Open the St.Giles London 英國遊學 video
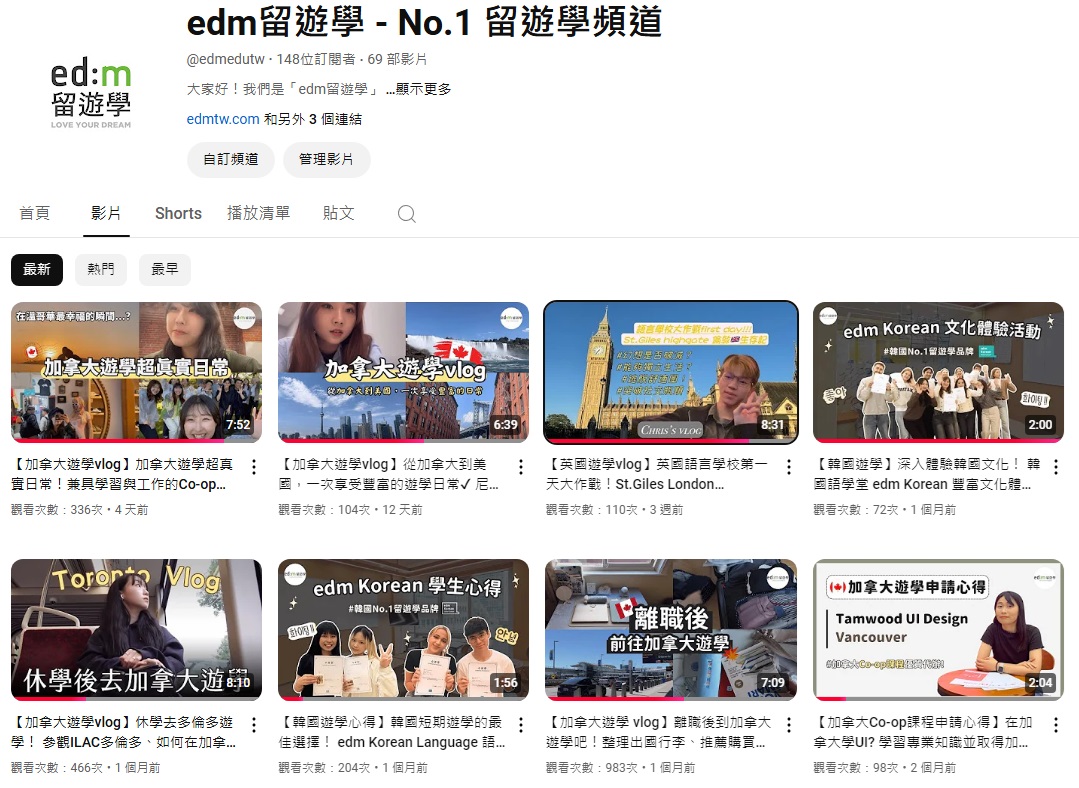 pyautogui.click(x=670, y=372)
